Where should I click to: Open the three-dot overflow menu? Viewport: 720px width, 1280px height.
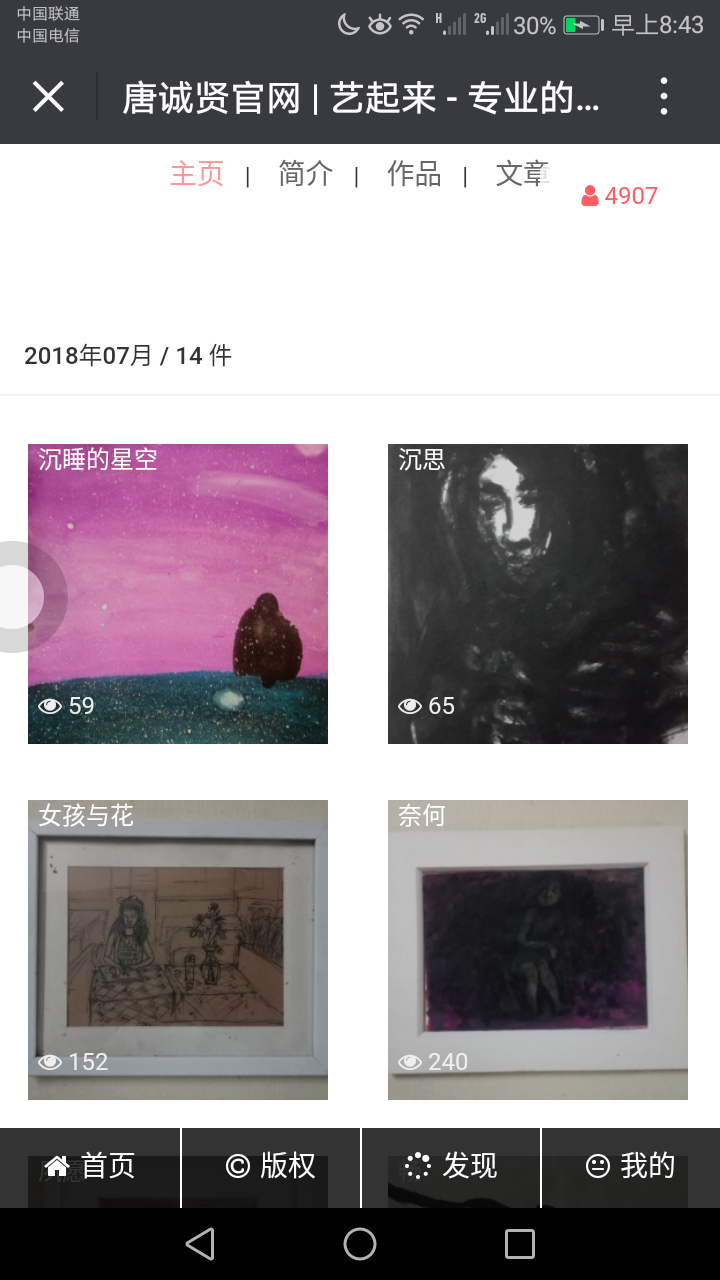point(663,97)
